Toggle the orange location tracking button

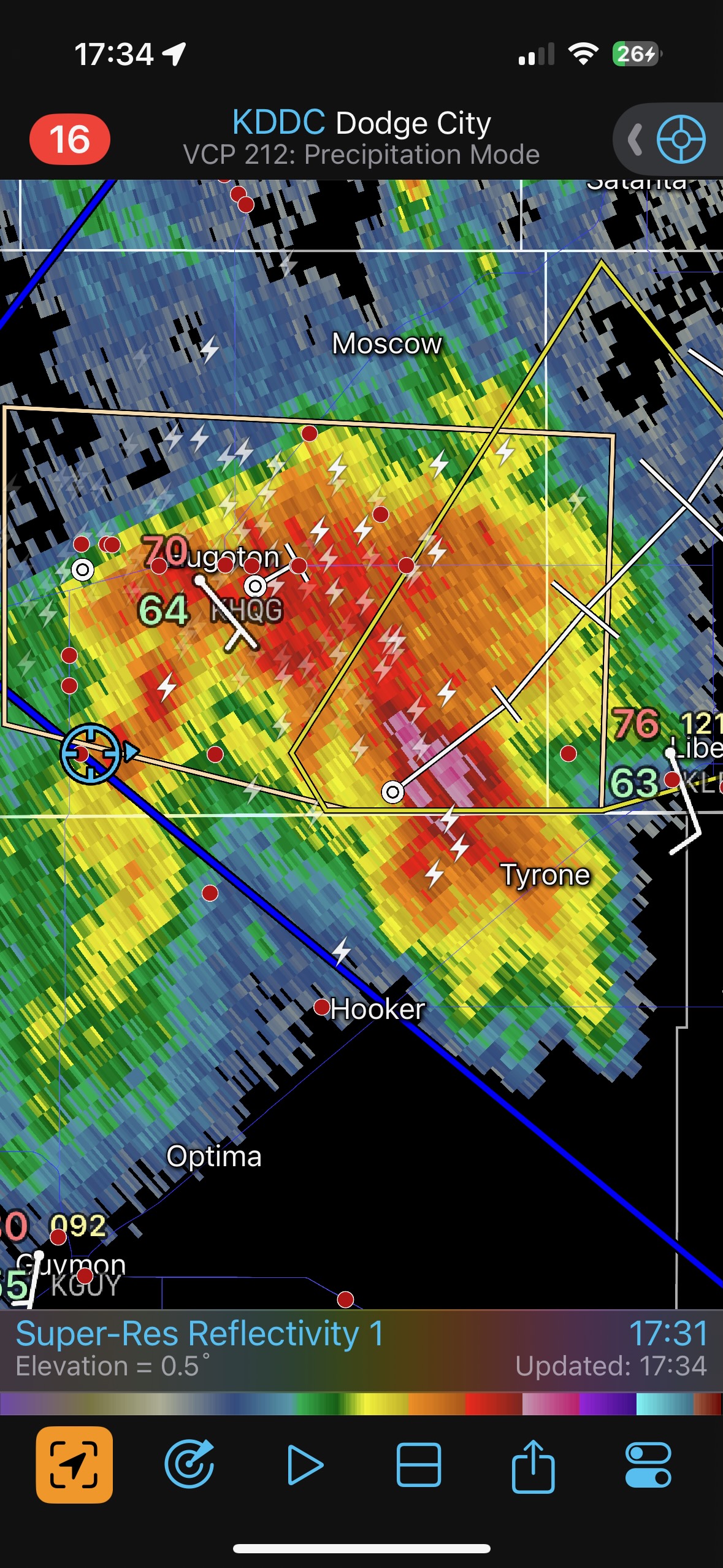tap(74, 1465)
